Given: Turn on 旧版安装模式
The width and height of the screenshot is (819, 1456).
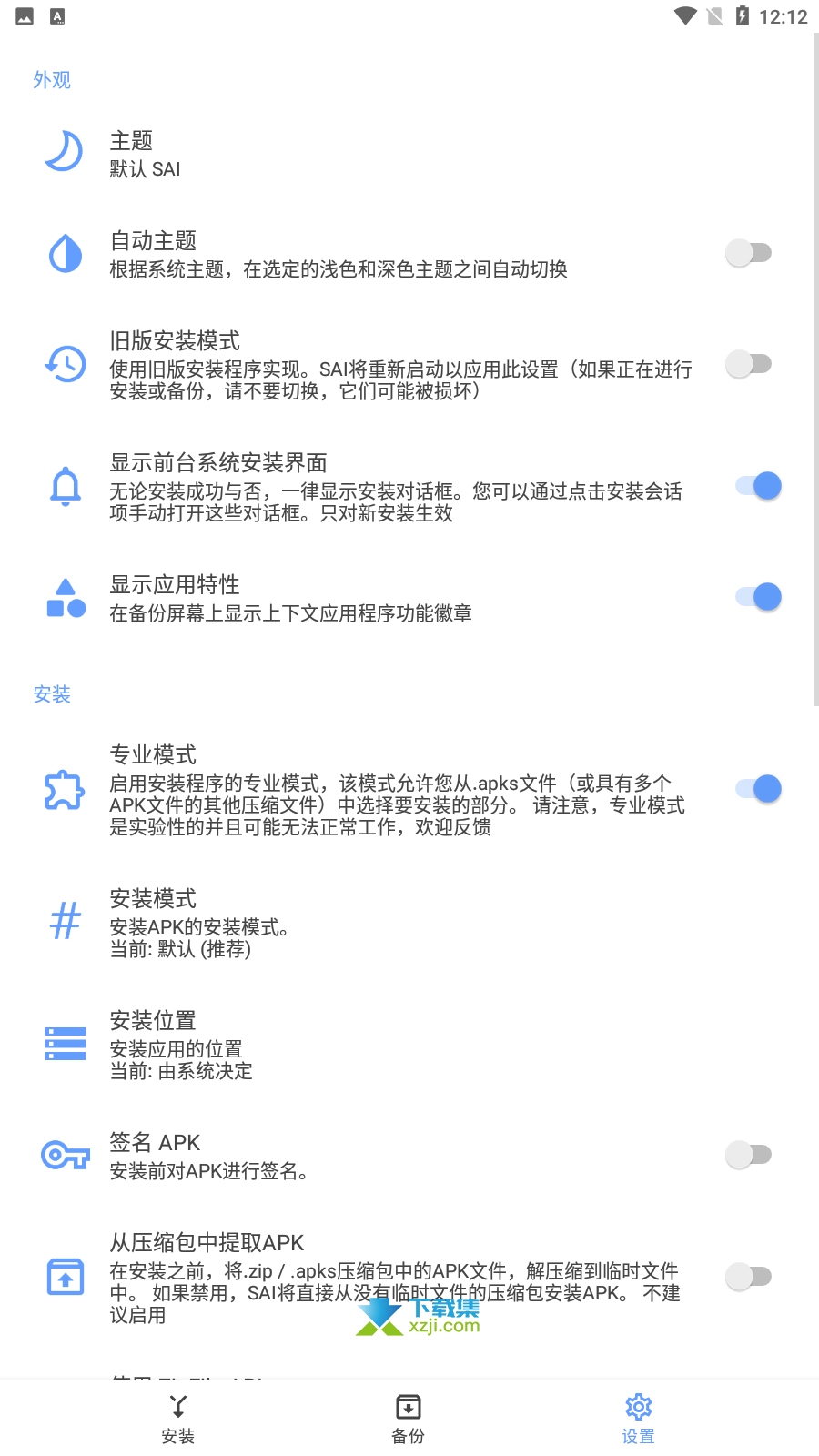Looking at the screenshot, I should point(749,364).
